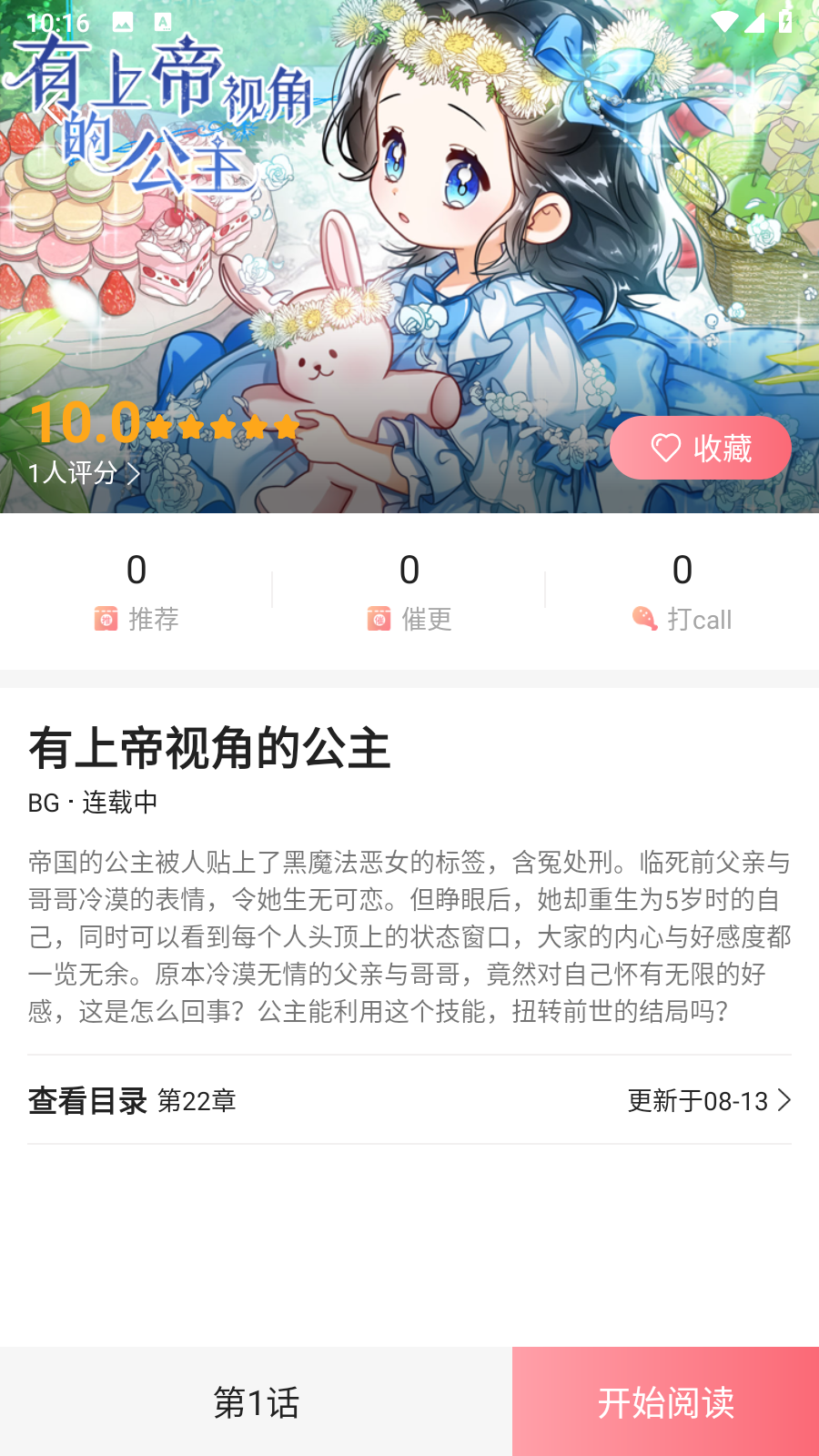Image resolution: width=819 pixels, height=1456 pixels.
Task: Open the 1人评分 rating details
Action: click(x=84, y=473)
